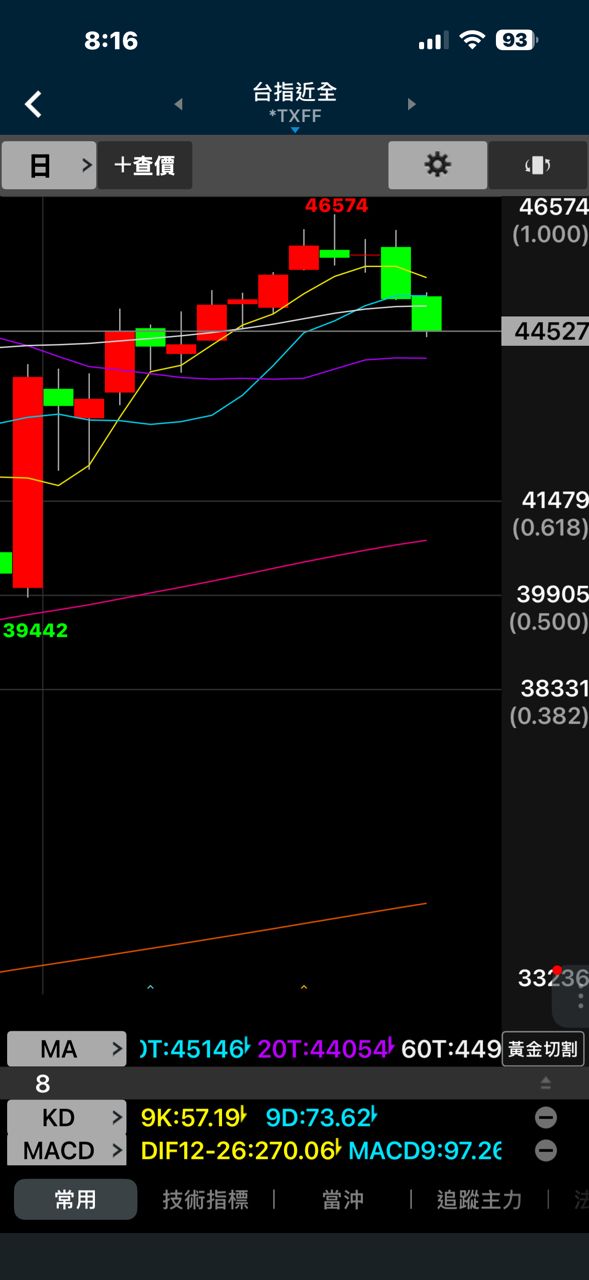Remove the KD indicator panel

[546, 1118]
